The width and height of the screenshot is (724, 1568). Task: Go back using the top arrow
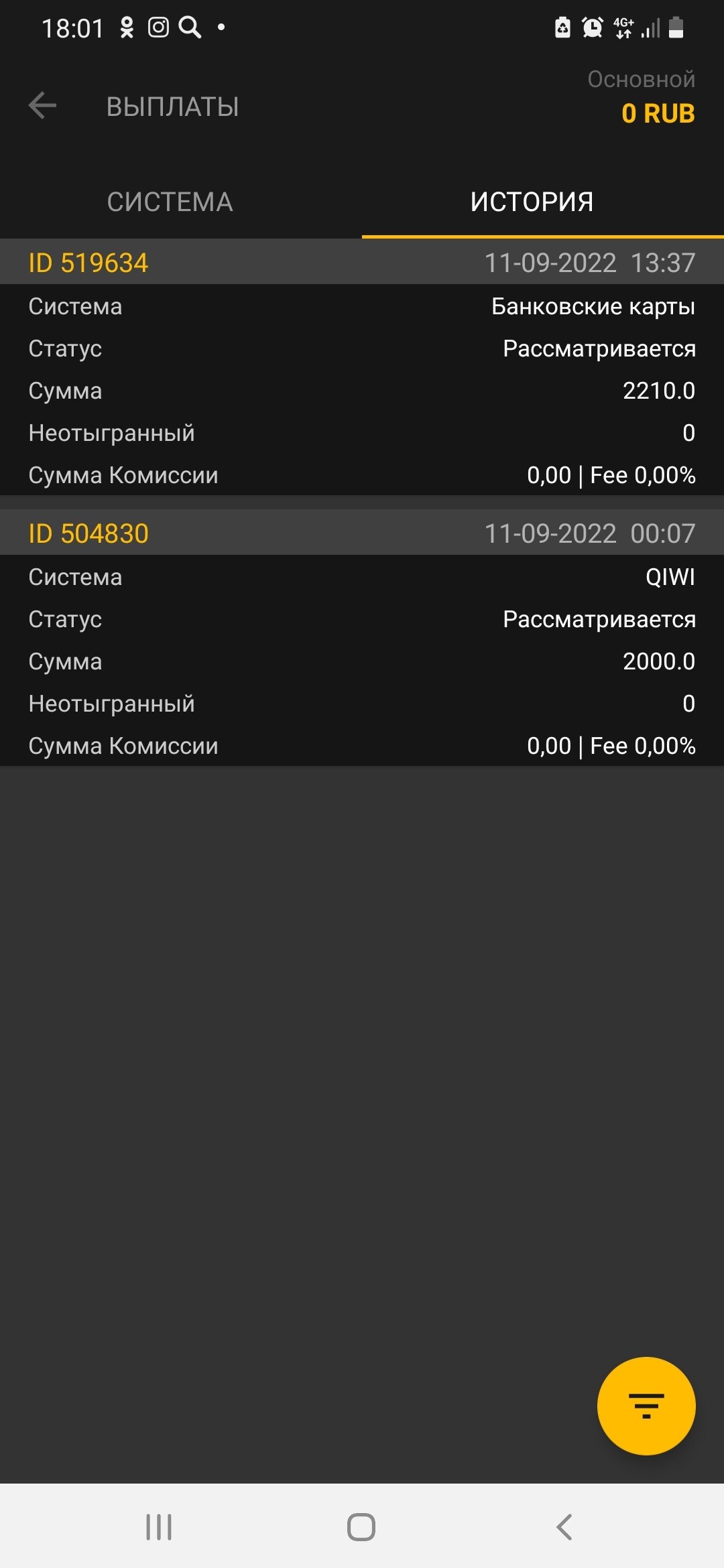(43, 106)
